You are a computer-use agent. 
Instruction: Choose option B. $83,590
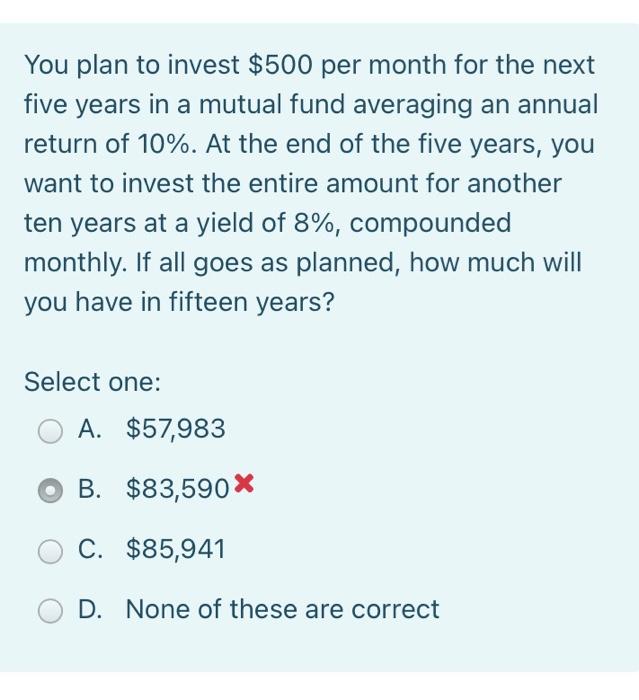pyautogui.click(x=51, y=491)
